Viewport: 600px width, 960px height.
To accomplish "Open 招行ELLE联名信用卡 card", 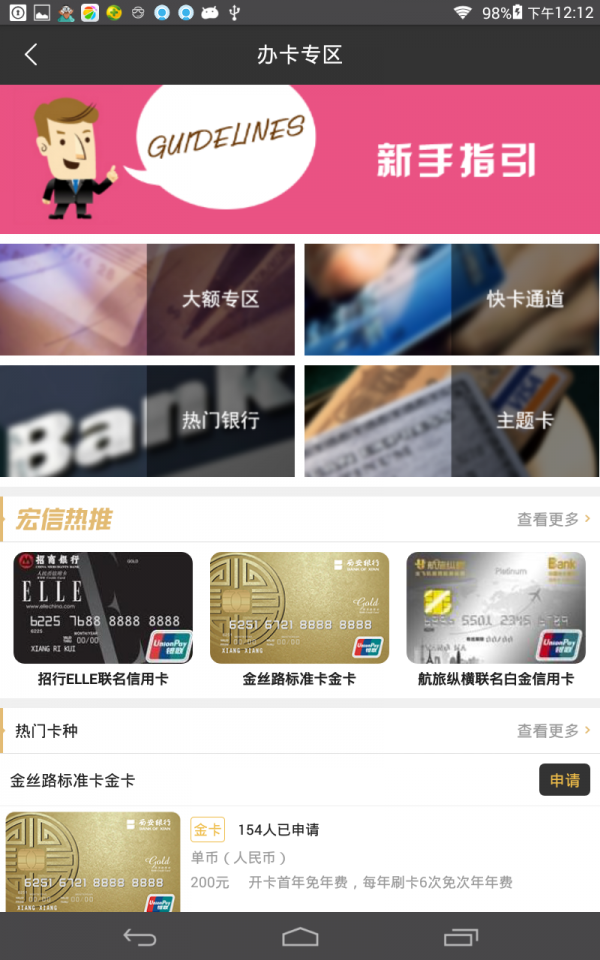I will pyautogui.click(x=103, y=619).
